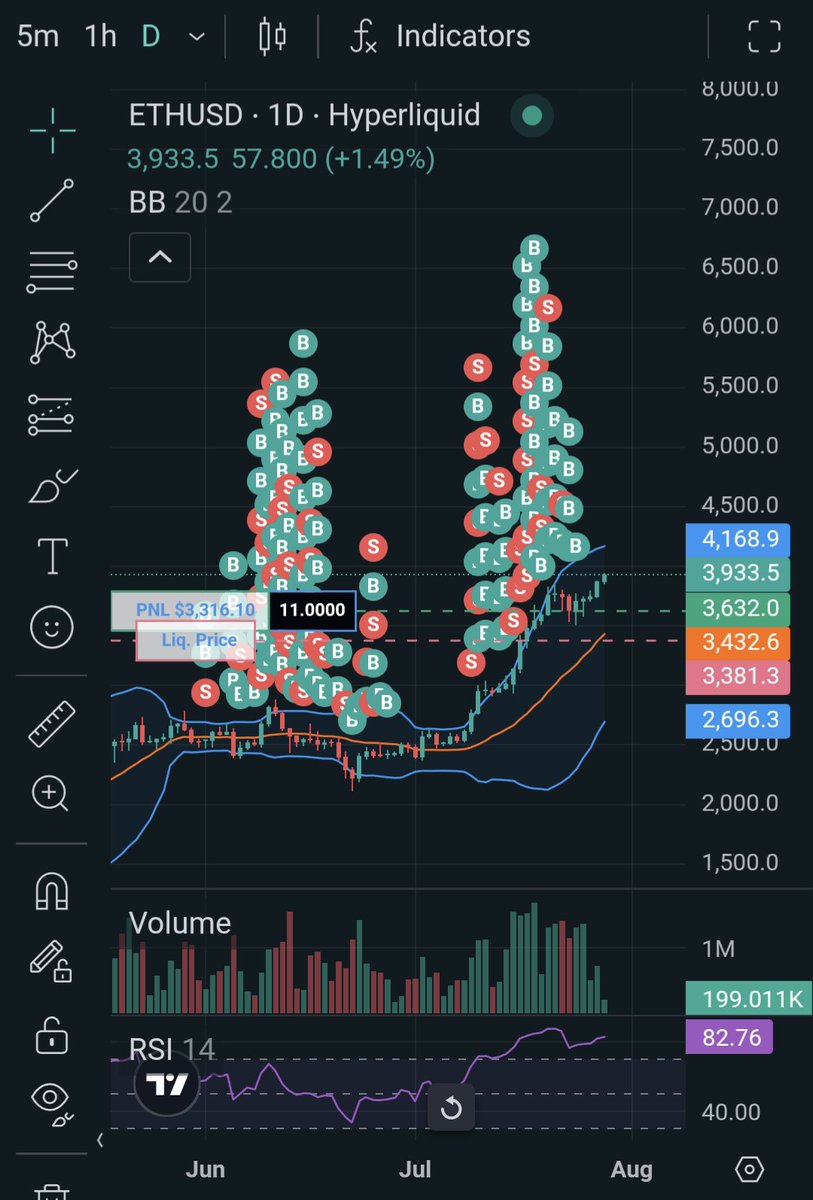Pick the trend line drawing tool

coord(52,200)
